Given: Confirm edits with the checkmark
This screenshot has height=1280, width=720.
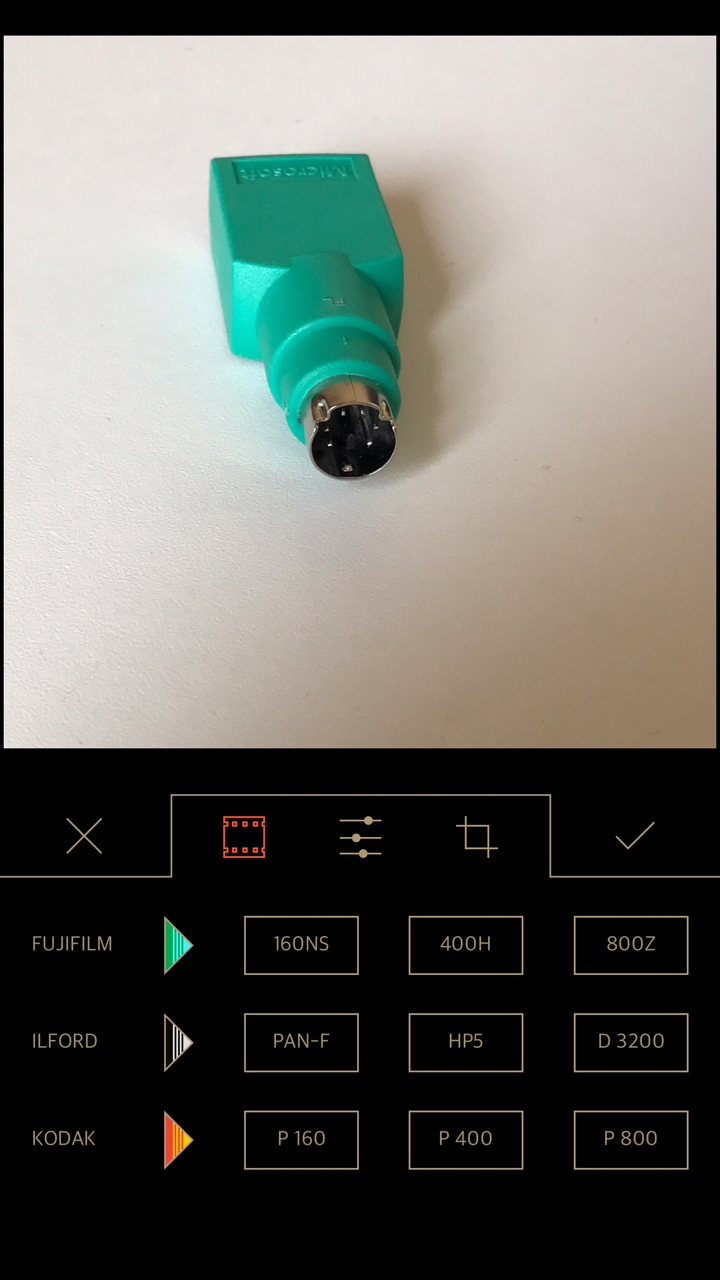Looking at the screenshot, I should (x=634, y=835).
